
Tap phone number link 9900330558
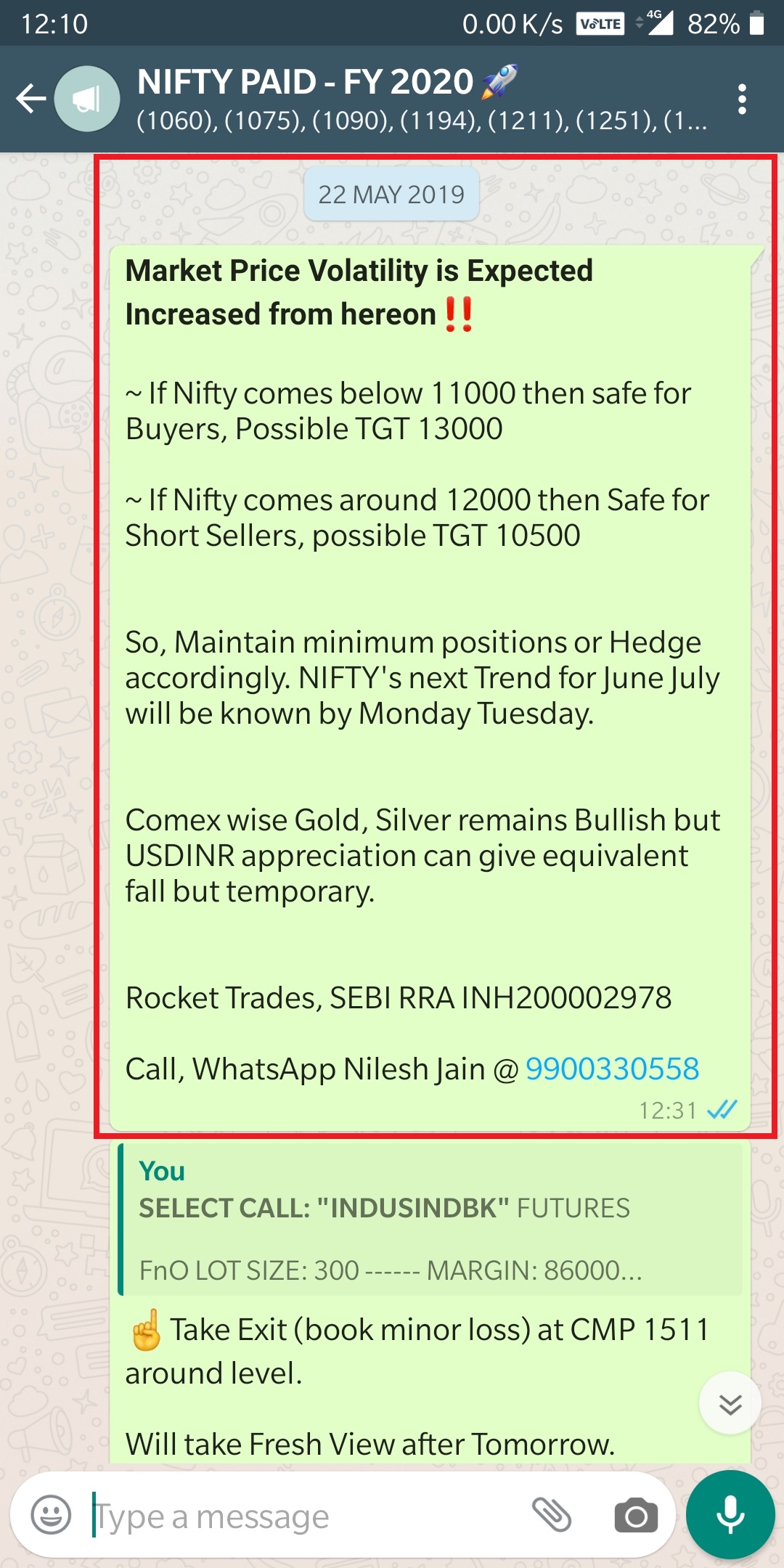tap(611, 1069)
